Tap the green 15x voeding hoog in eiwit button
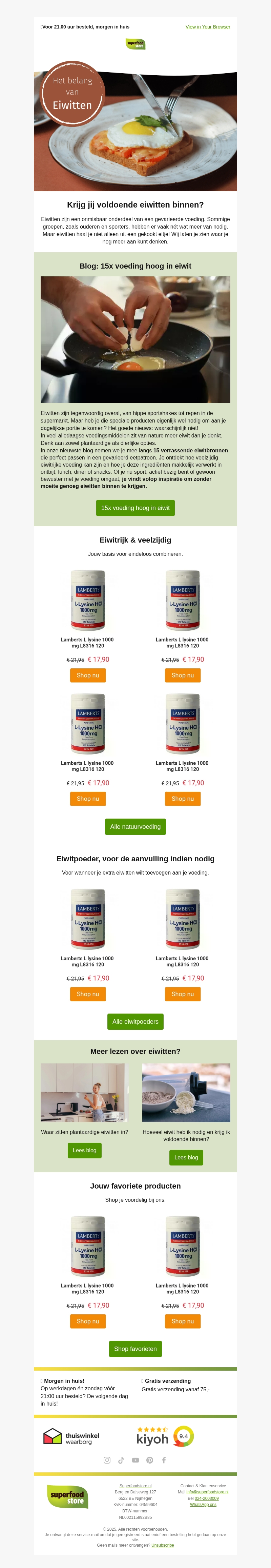Image resolution: width=271 pixels, height=1568 pixels. click(135, 508)
